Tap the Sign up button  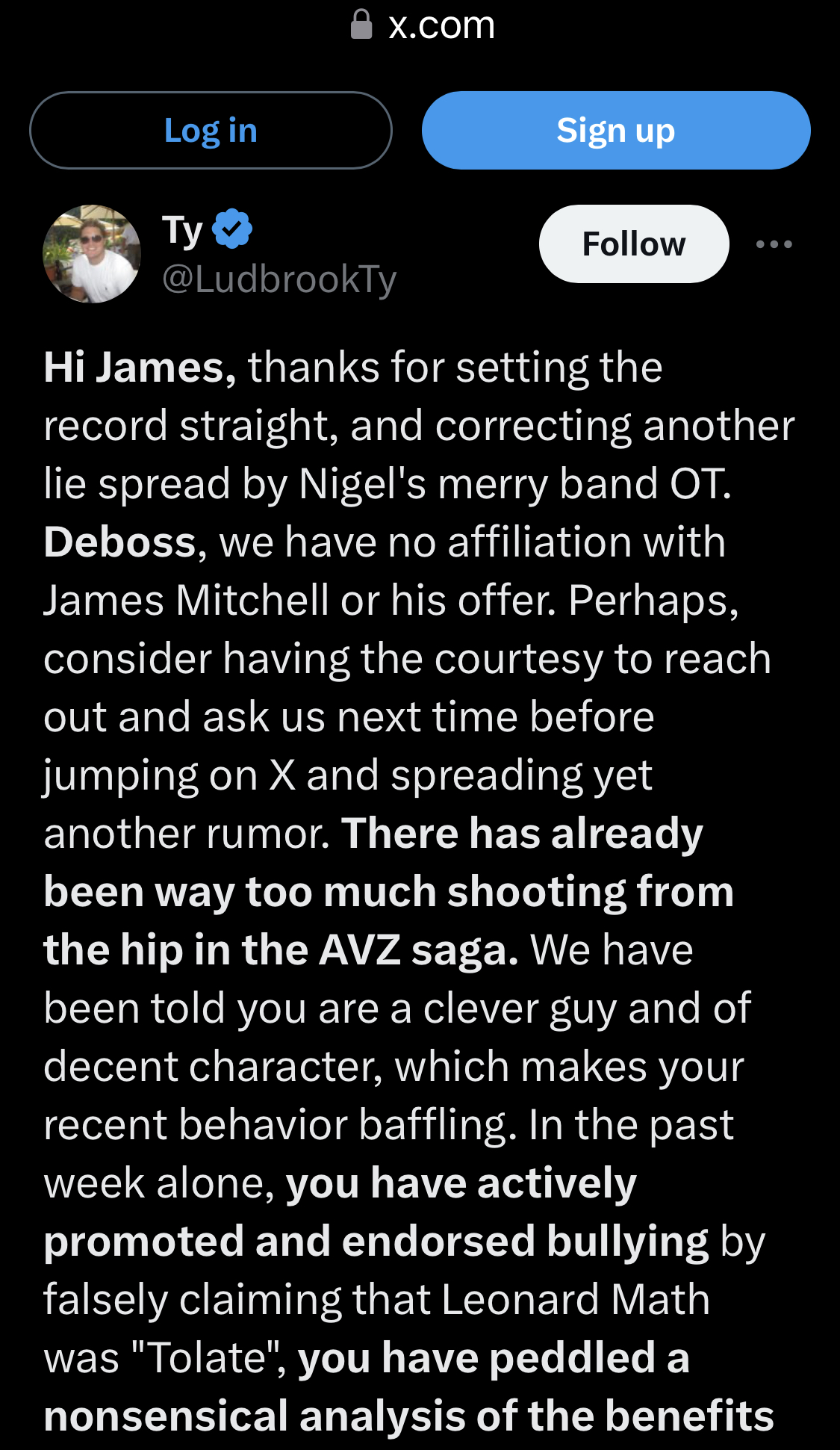(x=616, y=131)
